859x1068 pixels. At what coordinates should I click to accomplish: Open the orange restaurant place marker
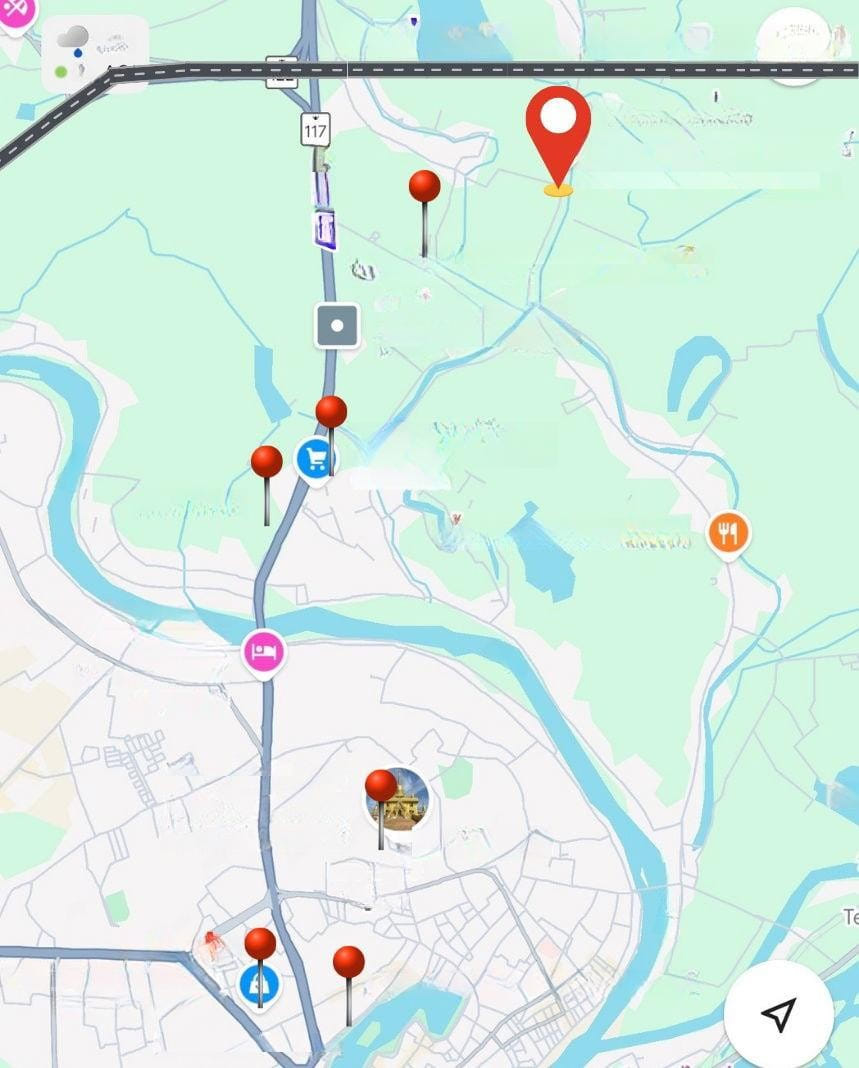(x=729, y=533)
